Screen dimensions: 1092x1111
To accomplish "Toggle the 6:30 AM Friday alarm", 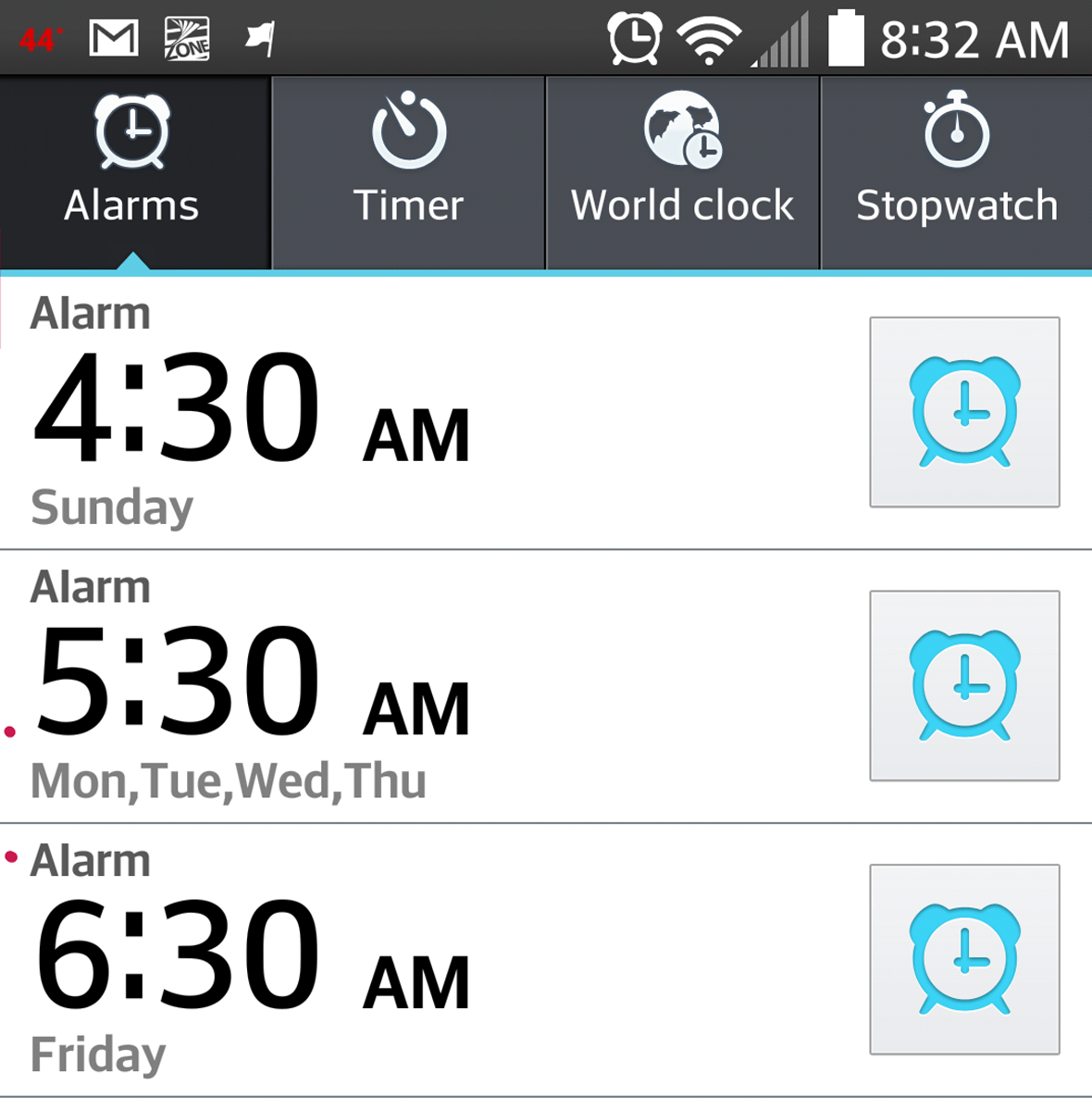I will coord(964,960).
